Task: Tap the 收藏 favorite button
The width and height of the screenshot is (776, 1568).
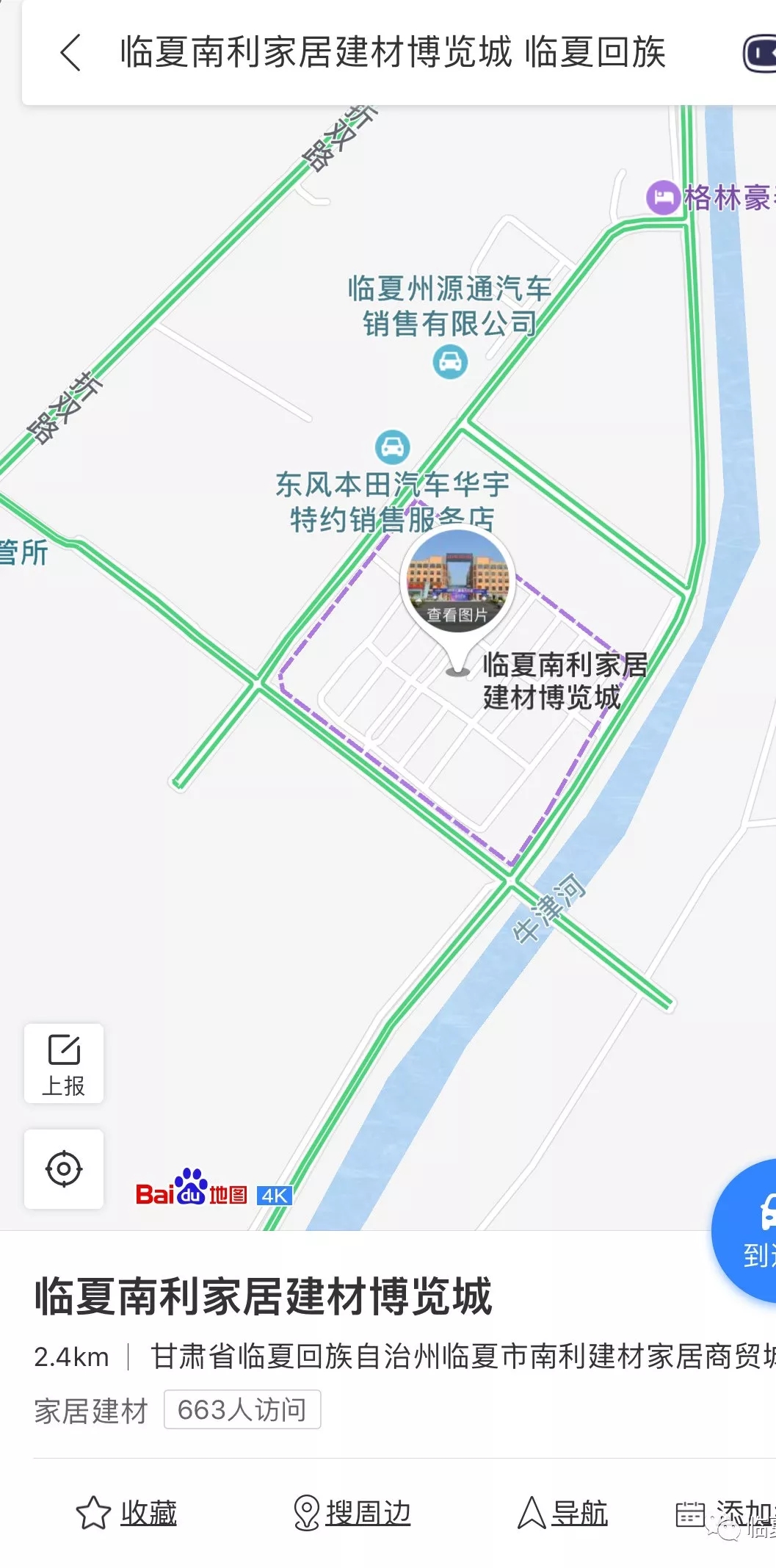Action: pos(127,1513)
